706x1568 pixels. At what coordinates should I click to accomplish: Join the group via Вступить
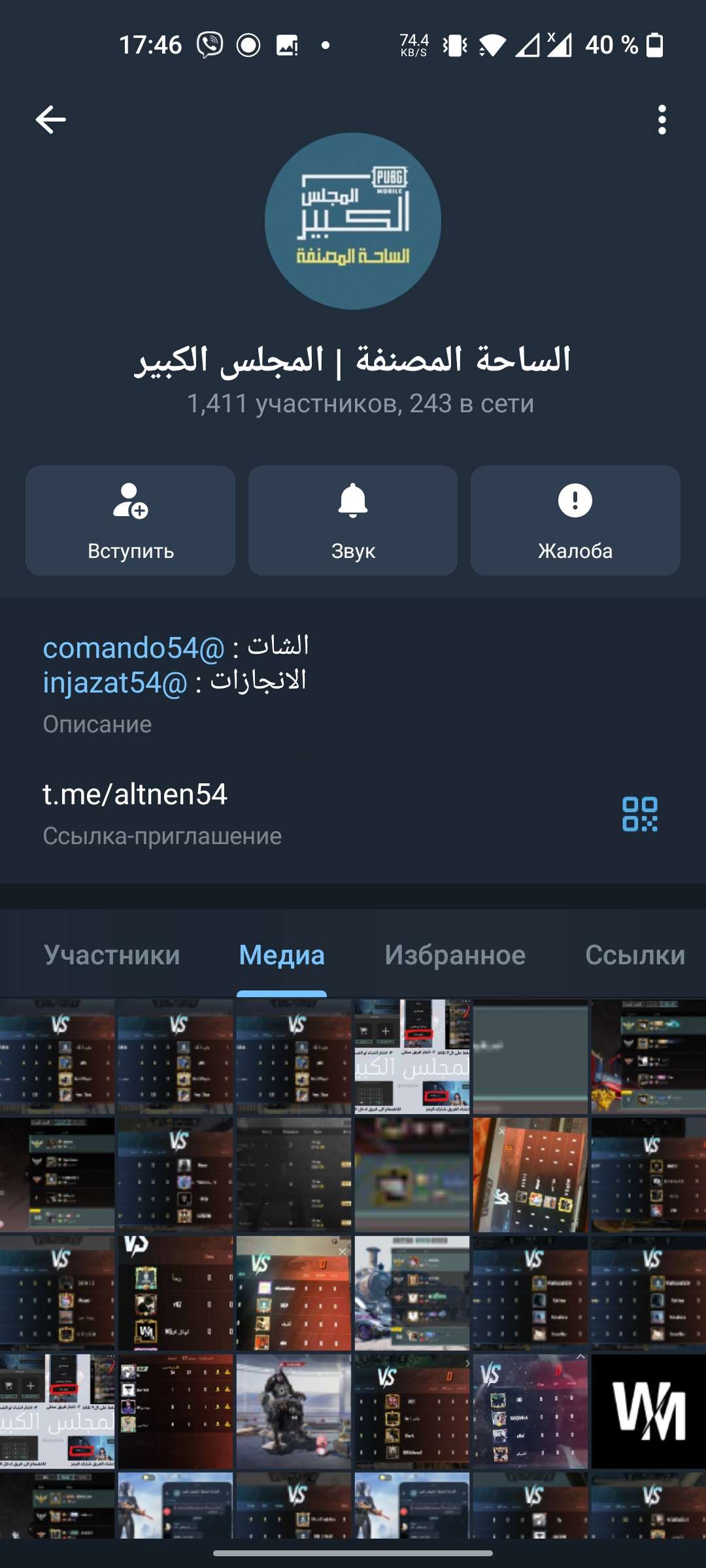tap(130, 521)
